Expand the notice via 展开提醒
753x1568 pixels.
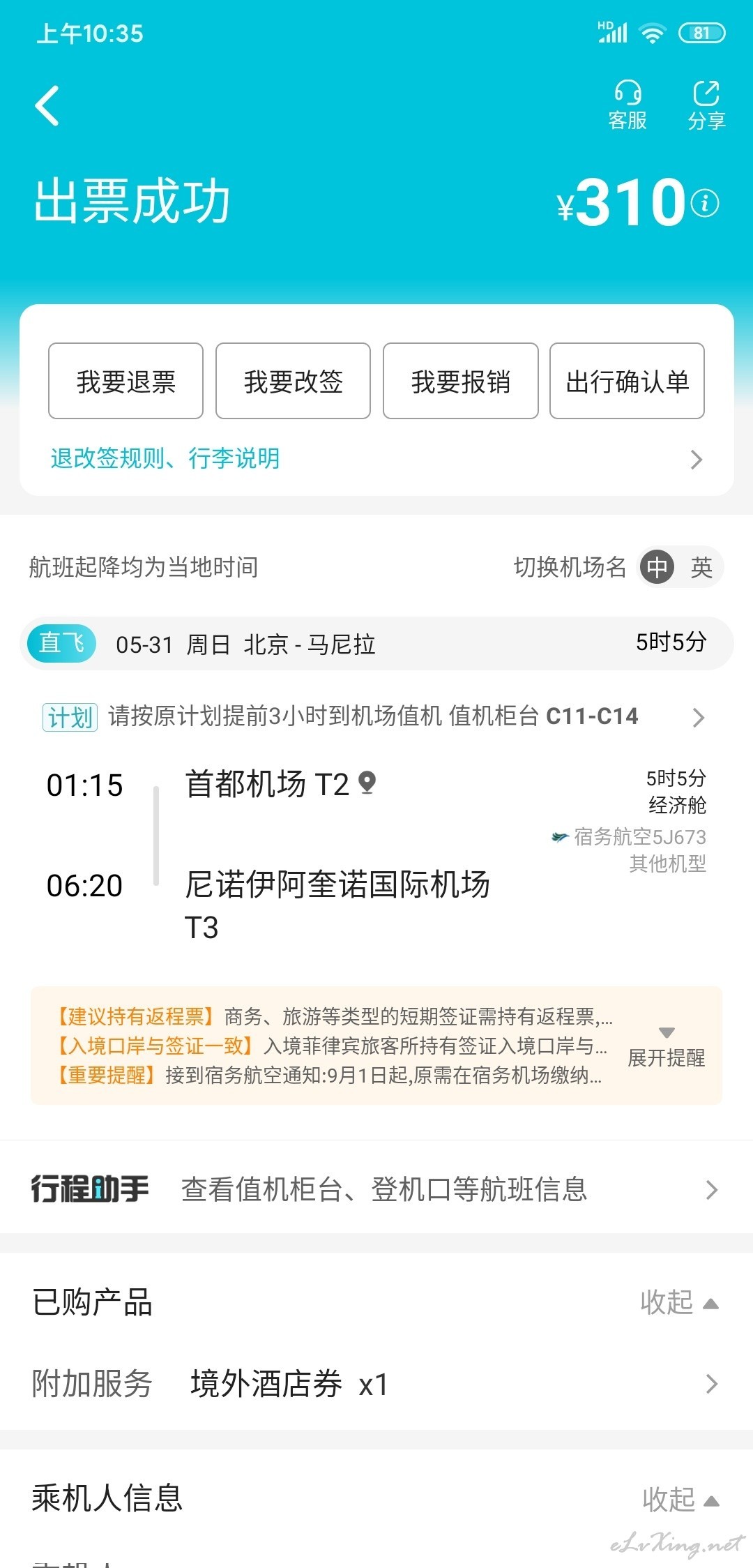pos(667,1046)
